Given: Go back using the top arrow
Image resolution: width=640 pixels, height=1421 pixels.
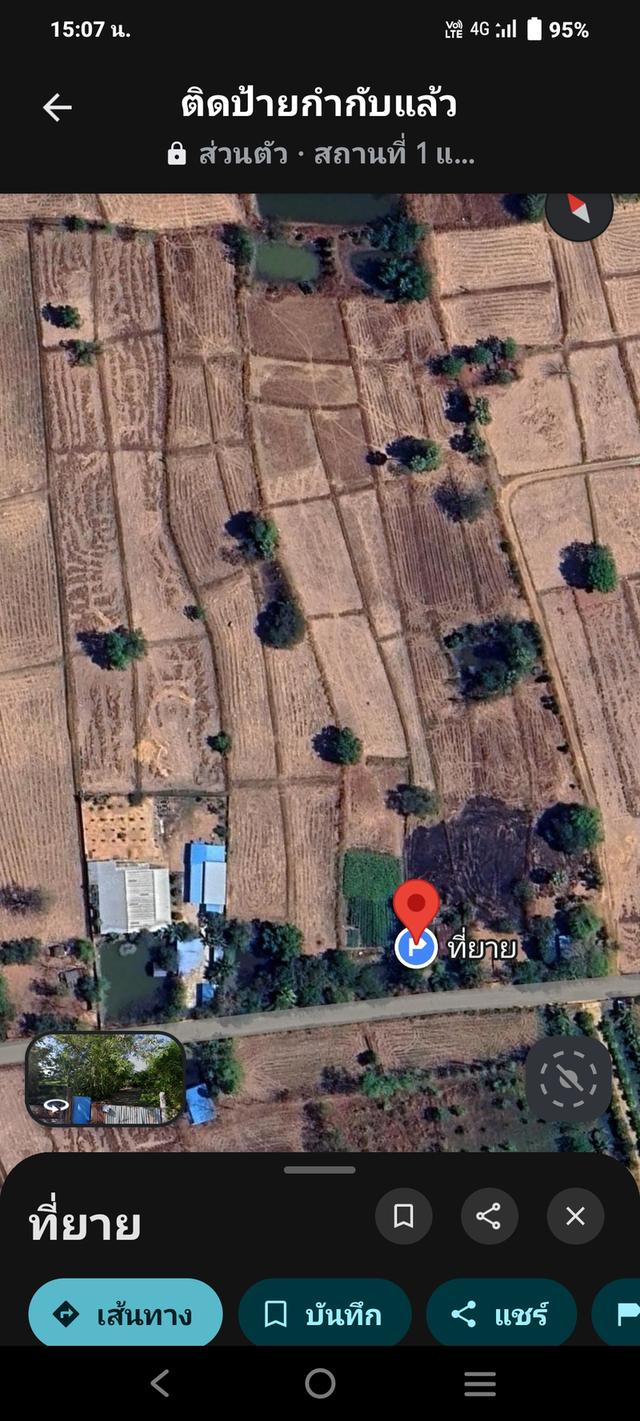Looking at the screenshot, I should (x=57, y=108).
